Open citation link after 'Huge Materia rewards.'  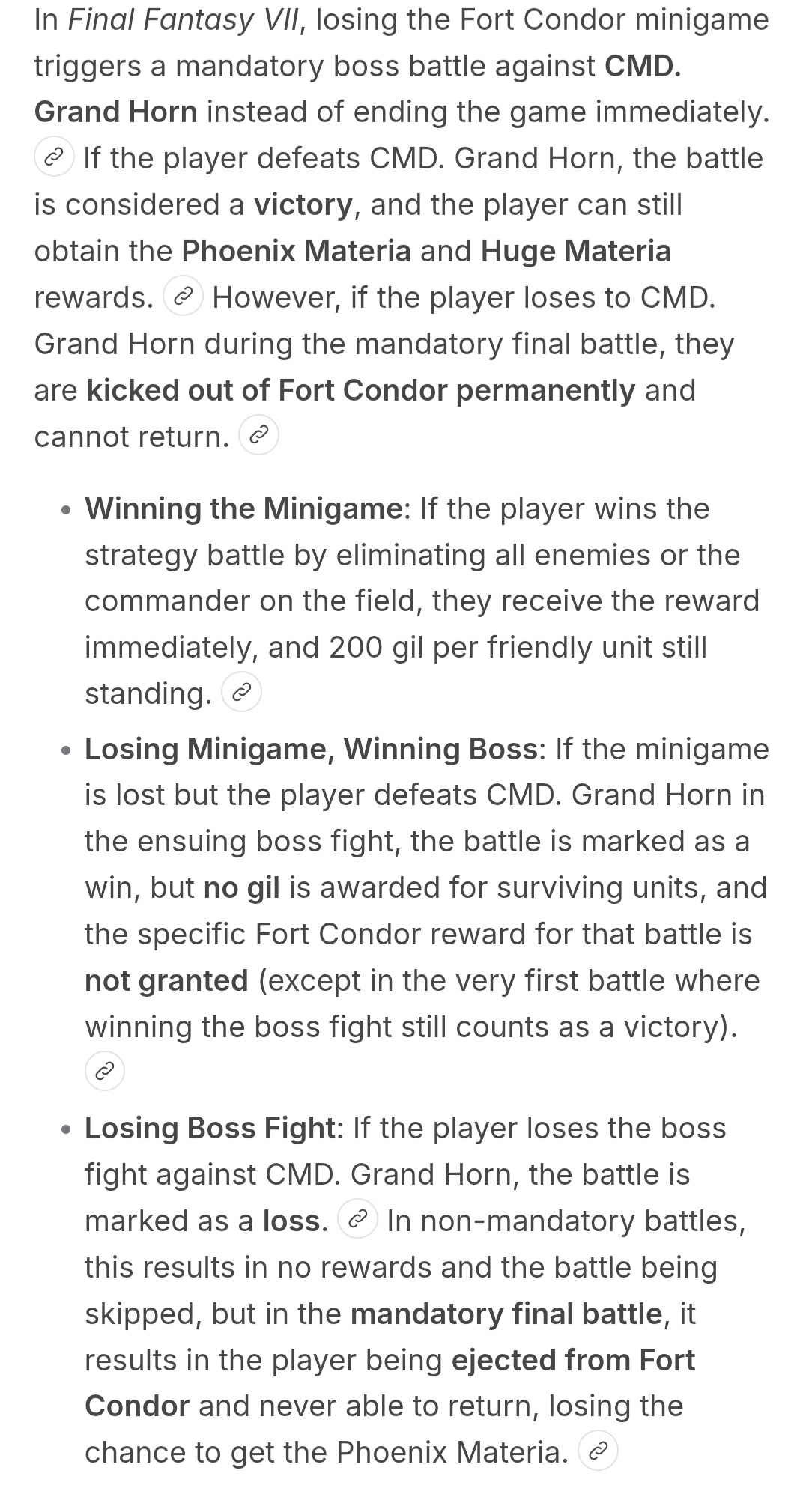coord(183,297)
